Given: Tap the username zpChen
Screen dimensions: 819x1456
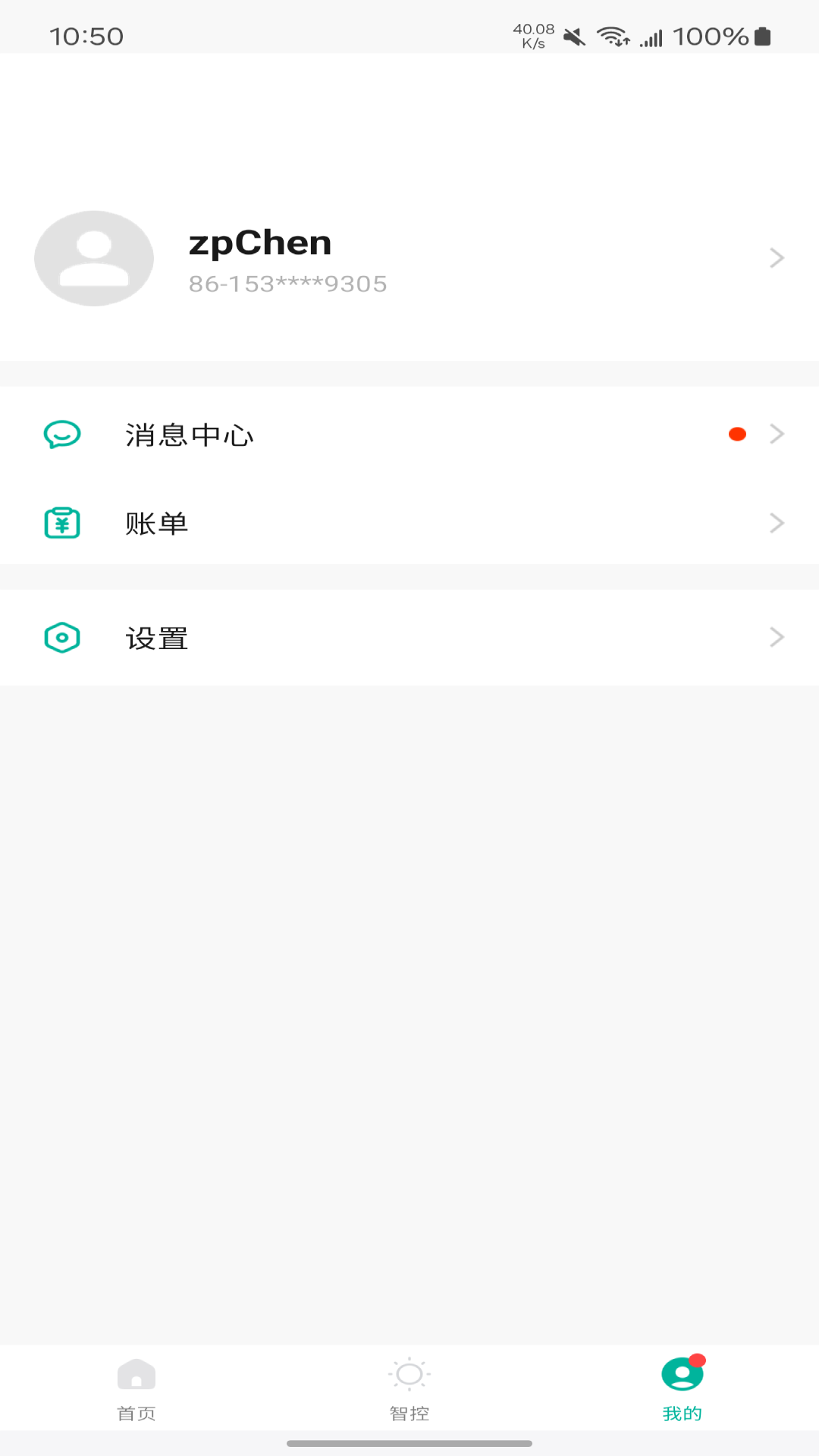Looking at the screenshot, I should point(261,243).
